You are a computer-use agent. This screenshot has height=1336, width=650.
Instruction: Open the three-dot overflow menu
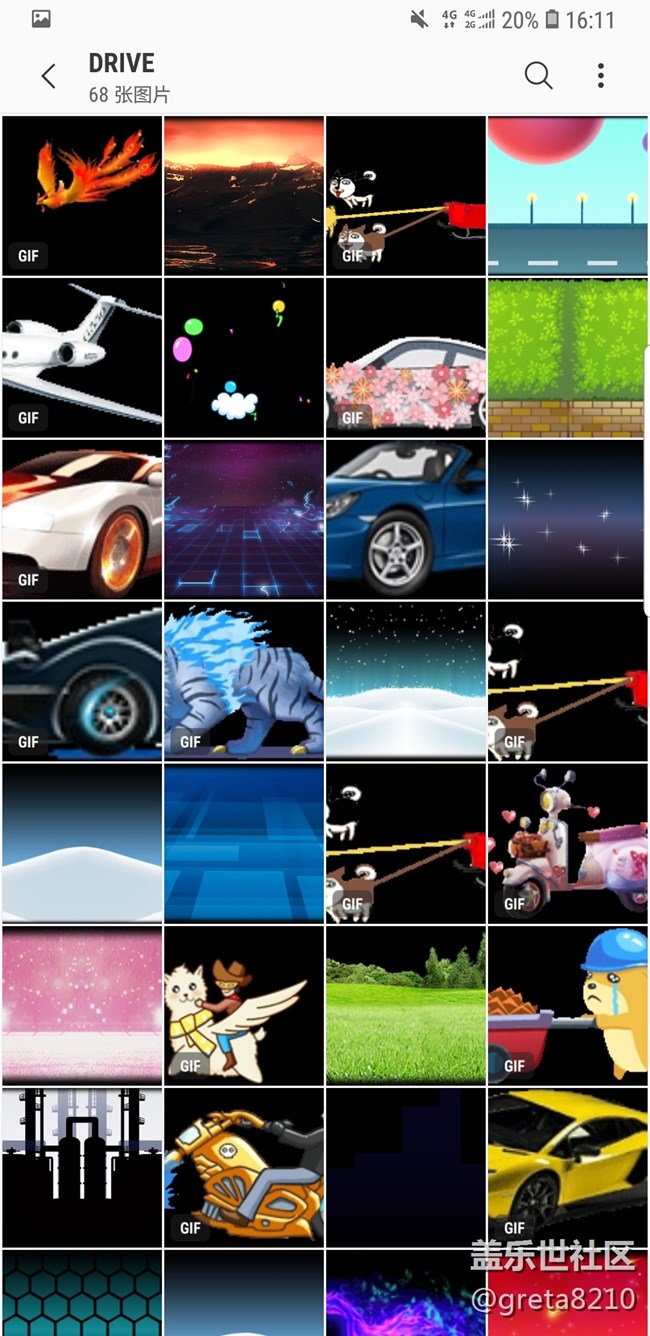coord(600,76)
